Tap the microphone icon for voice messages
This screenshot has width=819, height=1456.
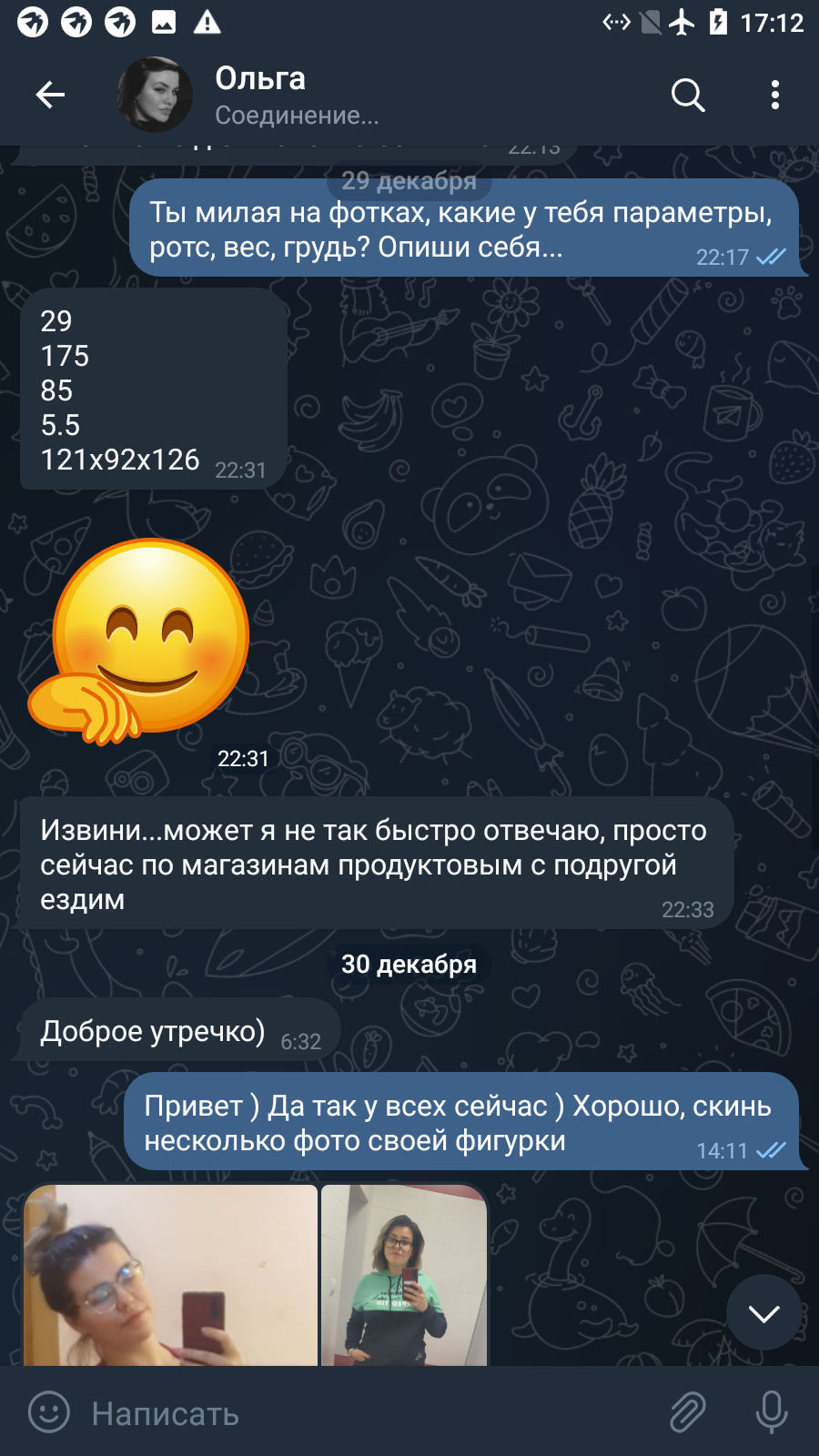[772, 1412]
